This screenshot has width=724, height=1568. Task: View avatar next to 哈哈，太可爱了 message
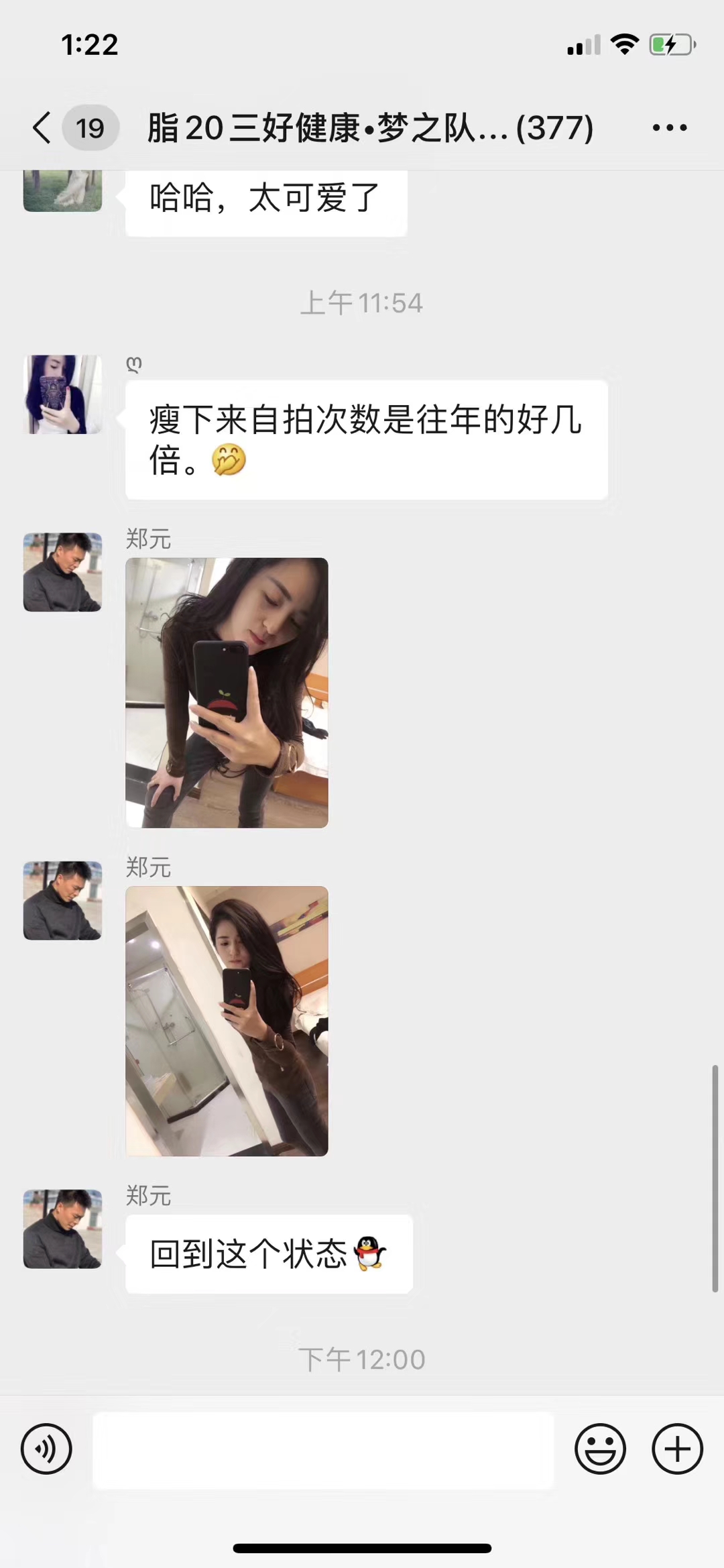coord(62,191)
